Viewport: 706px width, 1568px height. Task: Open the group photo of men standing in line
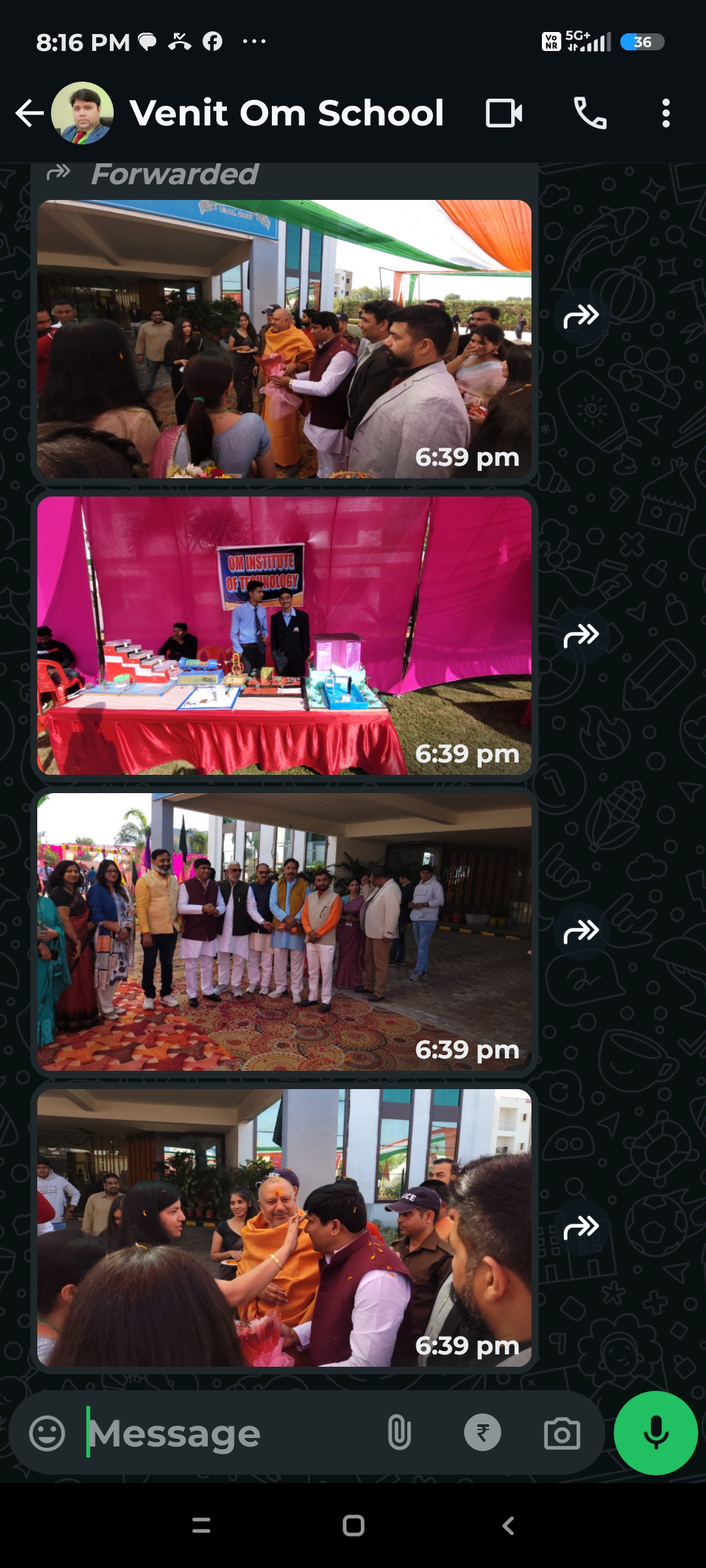pyautogui.click(x=284, y=931)
